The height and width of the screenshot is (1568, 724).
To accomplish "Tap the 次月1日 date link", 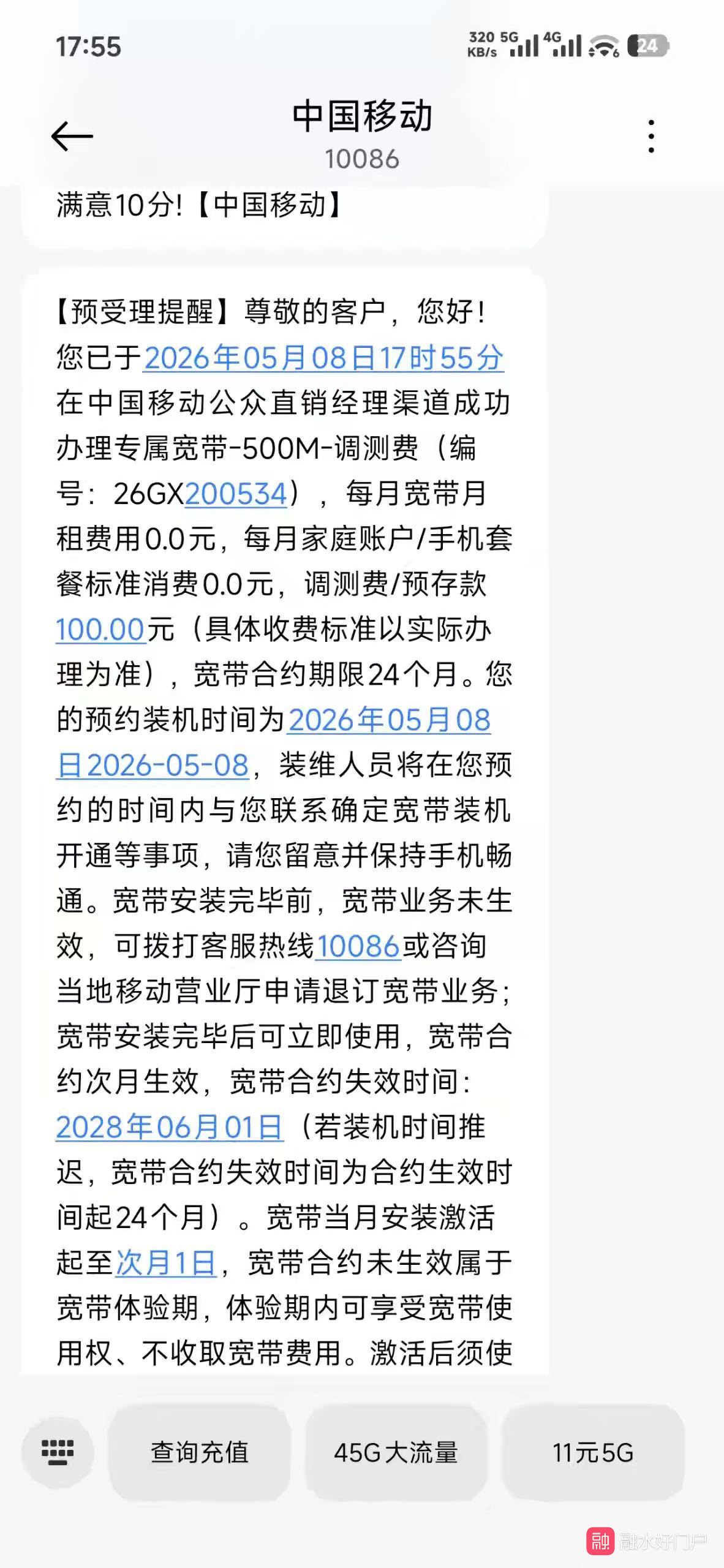I will point(167,1264).
